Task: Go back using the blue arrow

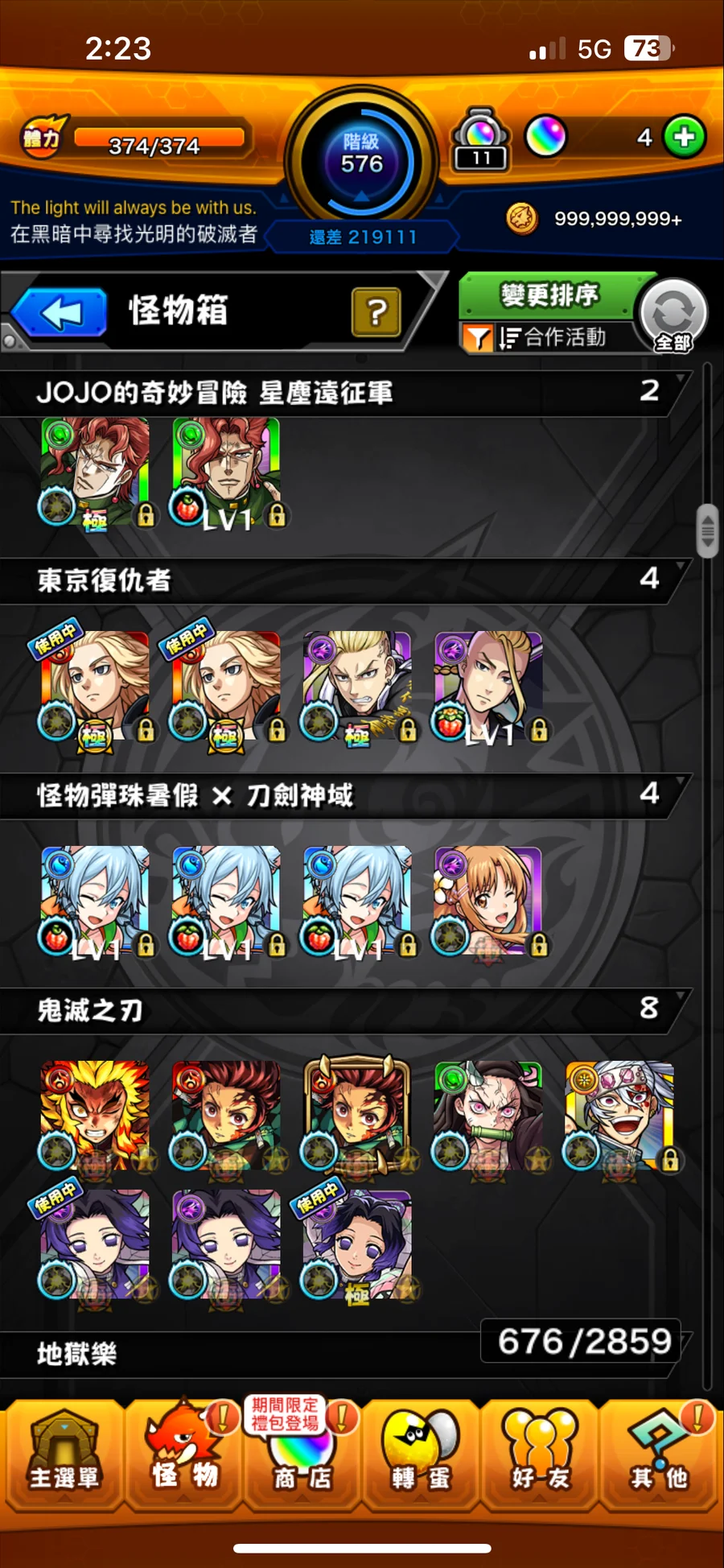Action: point(60,312)
